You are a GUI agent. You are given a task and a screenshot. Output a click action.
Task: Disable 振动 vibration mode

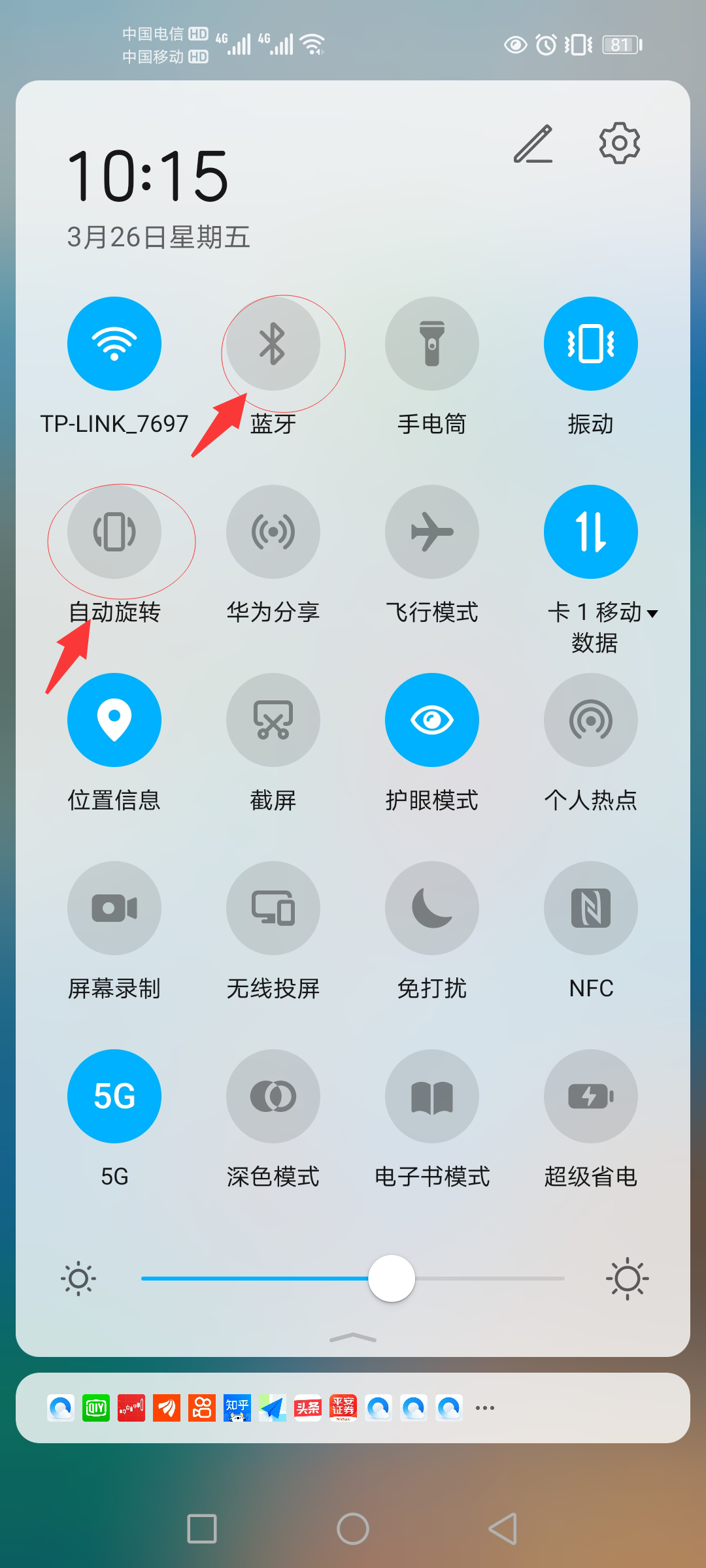[591, 344]
